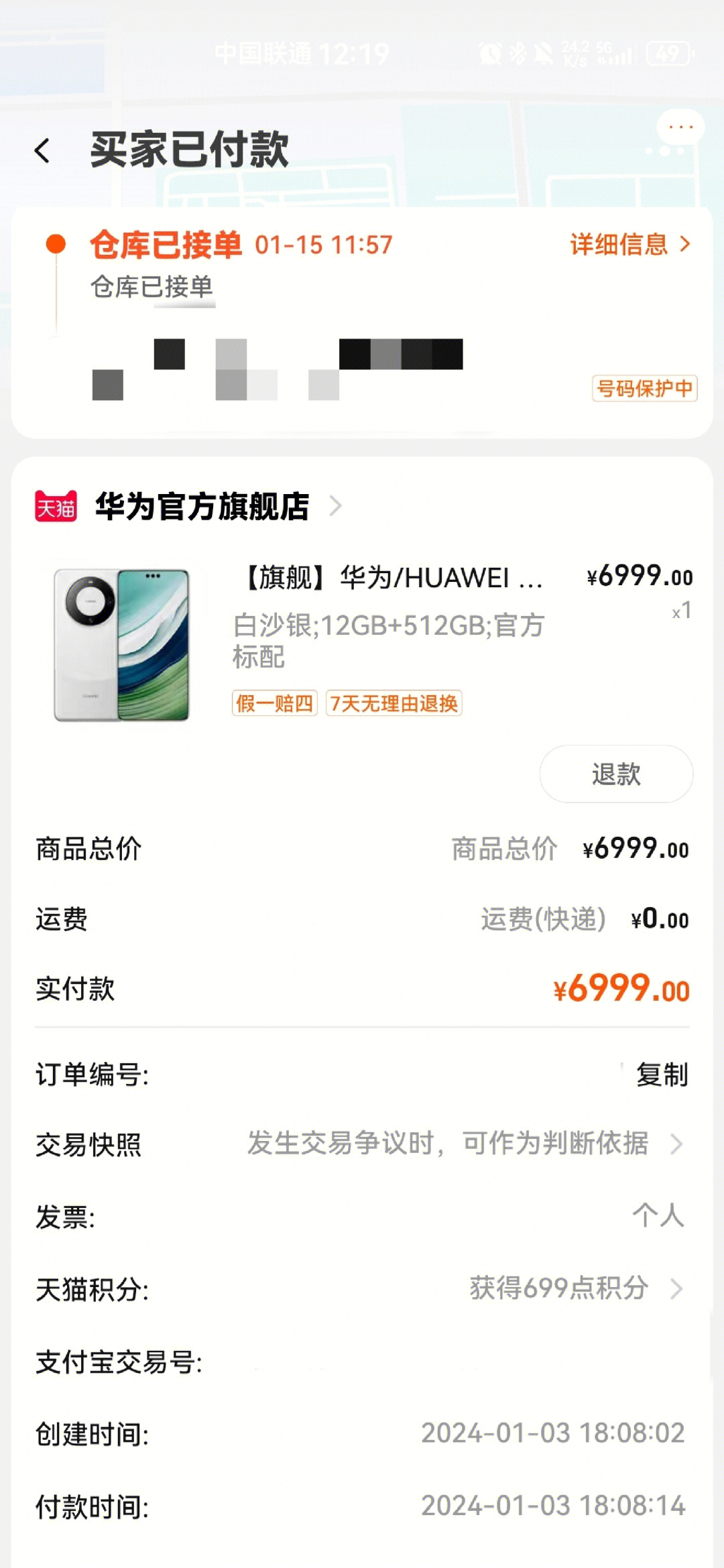Open the 交易快照 transaction snapshot row

point(362,1144)
